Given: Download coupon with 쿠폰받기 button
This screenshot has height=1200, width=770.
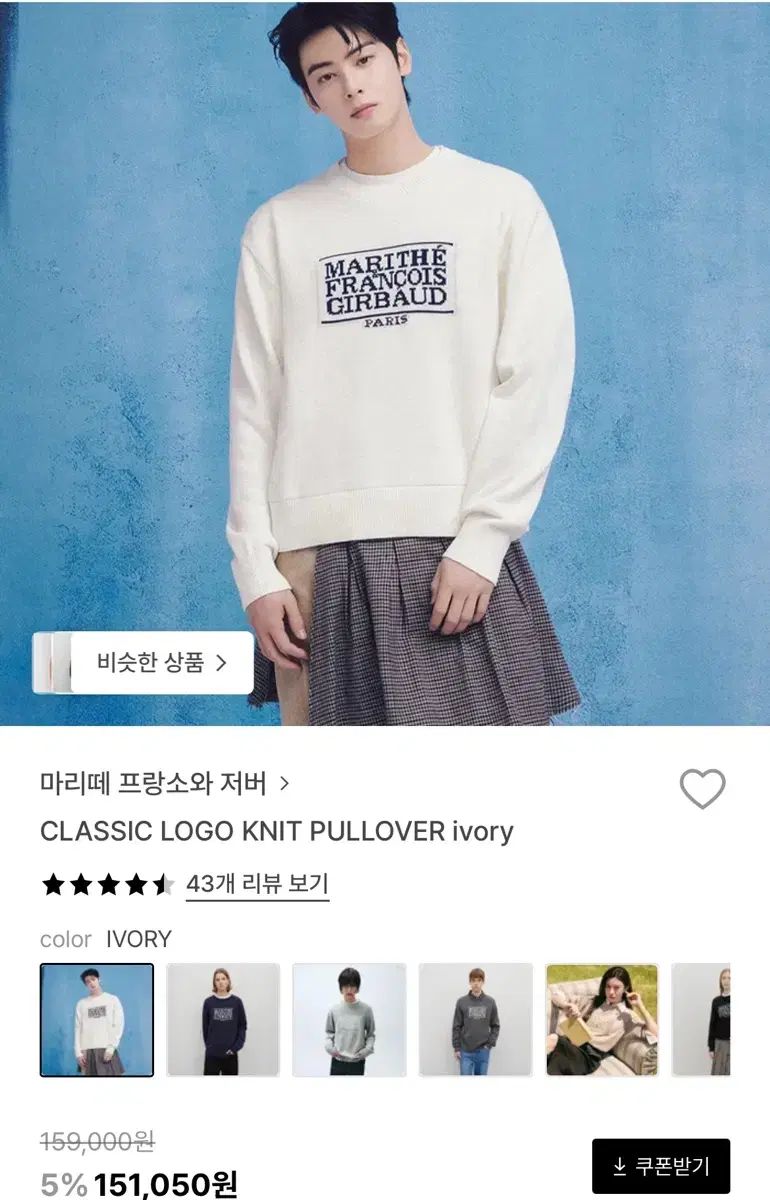Looking at the screenshot, I should click(x=660, y=1165).
